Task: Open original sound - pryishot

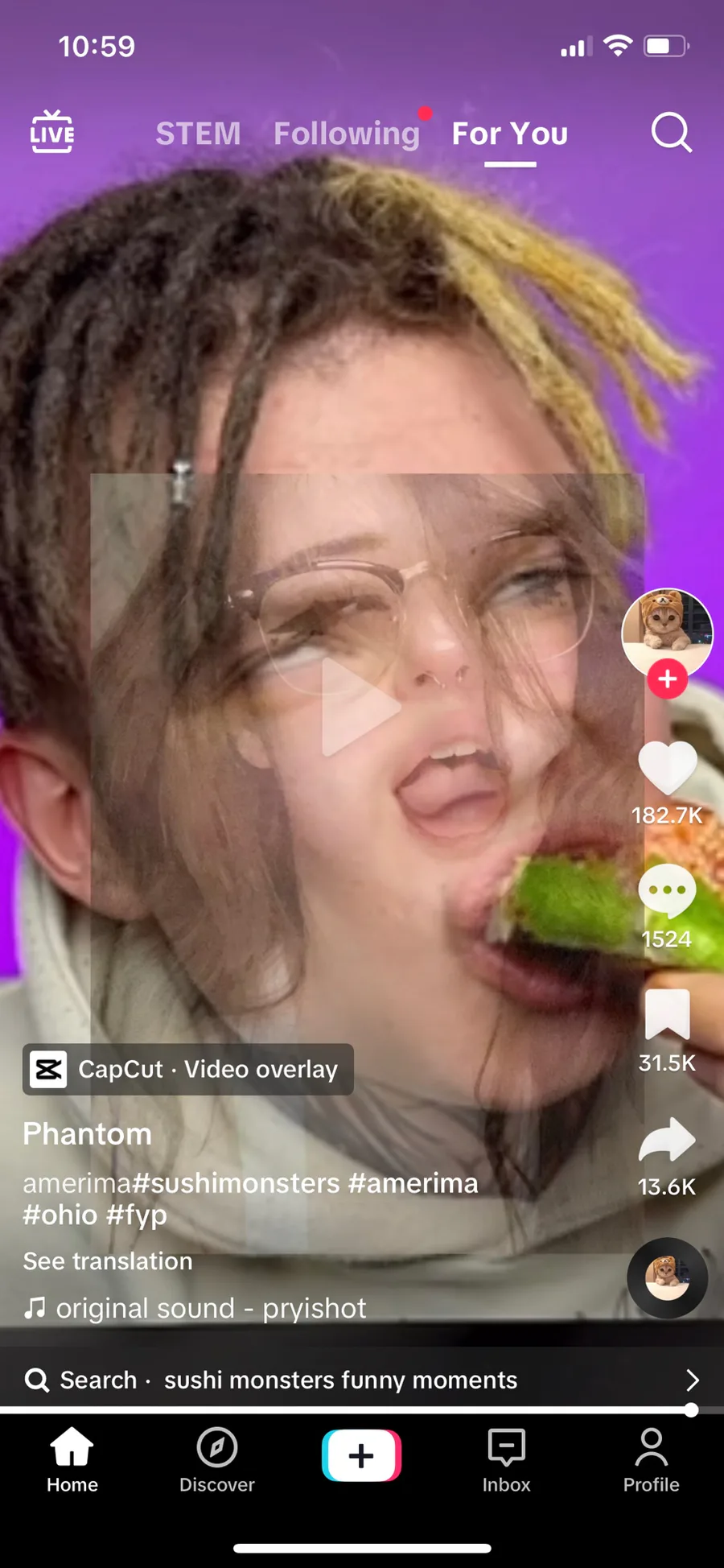Action: coord(195,1308)
